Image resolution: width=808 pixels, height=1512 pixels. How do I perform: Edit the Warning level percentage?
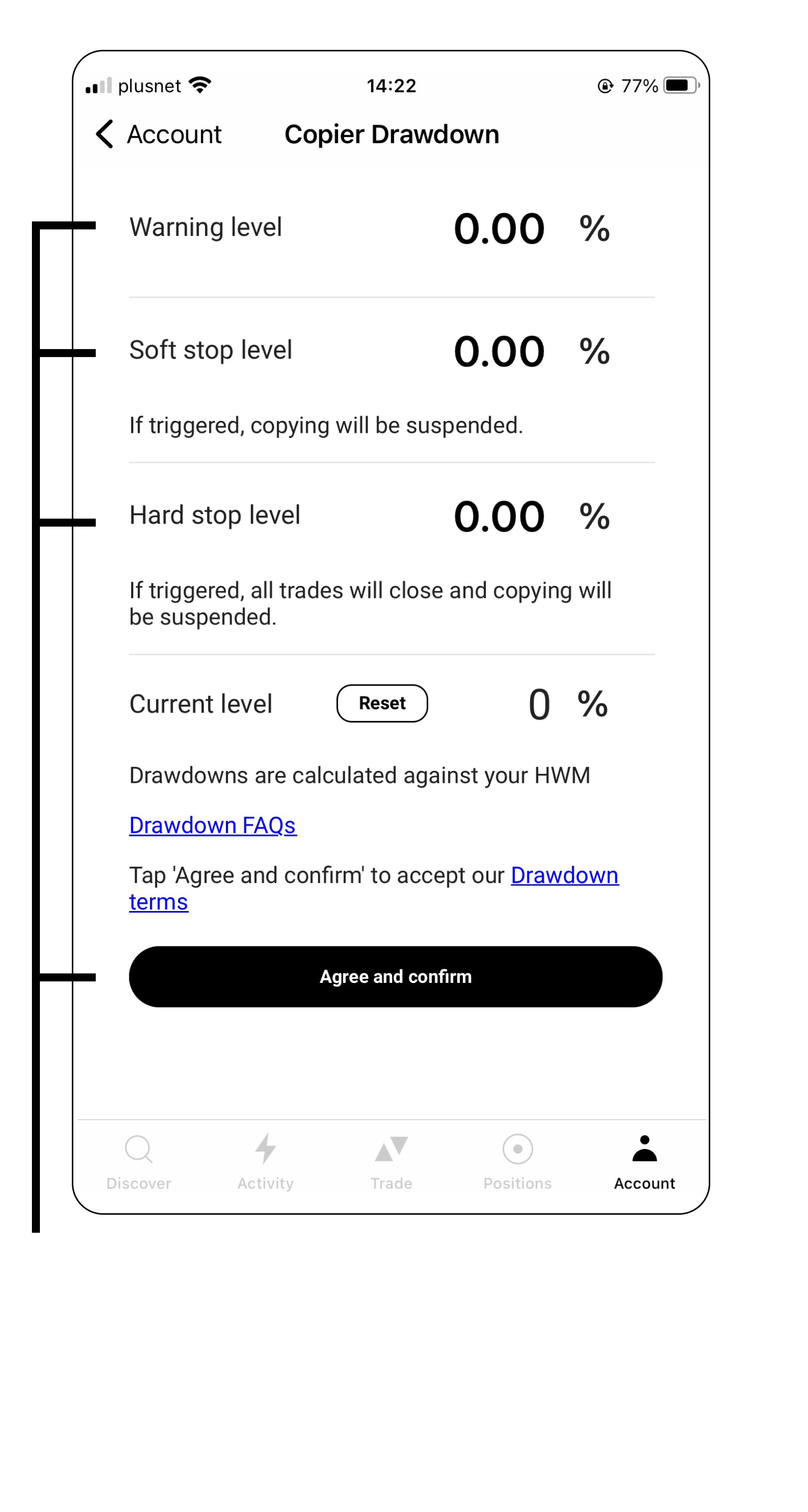(x=499, y=228)
